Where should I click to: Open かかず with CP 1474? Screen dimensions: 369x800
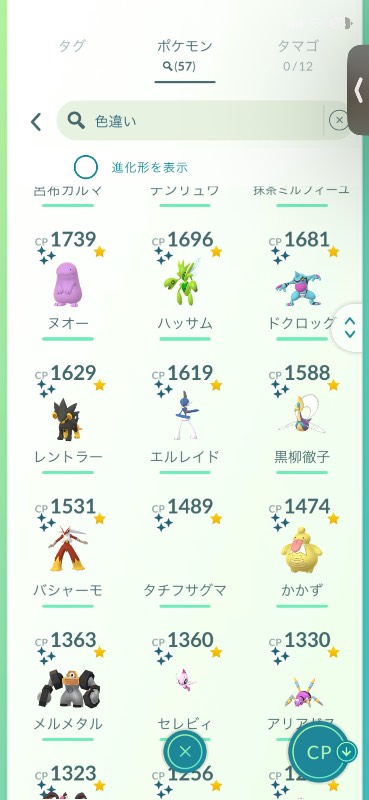point(302,552)
